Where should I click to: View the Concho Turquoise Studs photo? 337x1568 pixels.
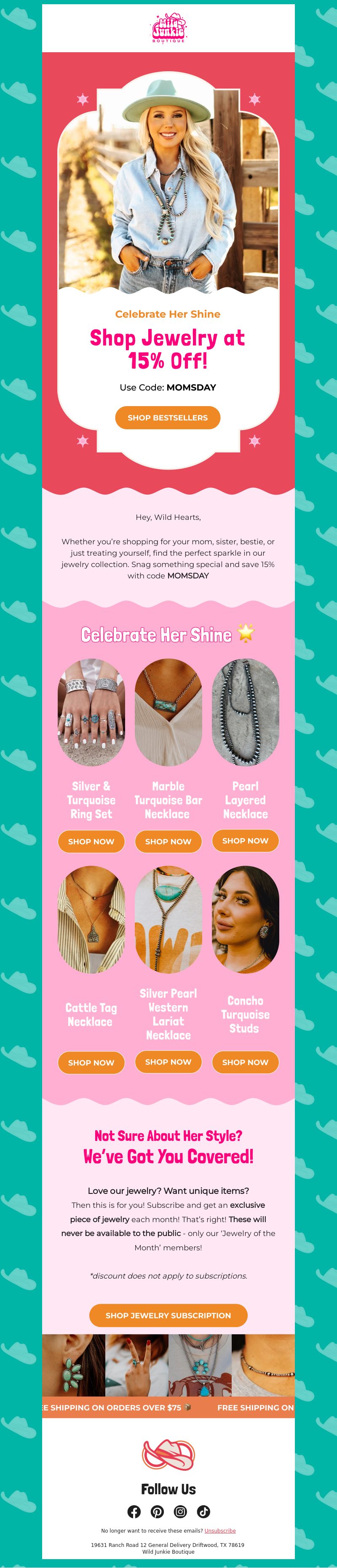click(x=245, y=919)
